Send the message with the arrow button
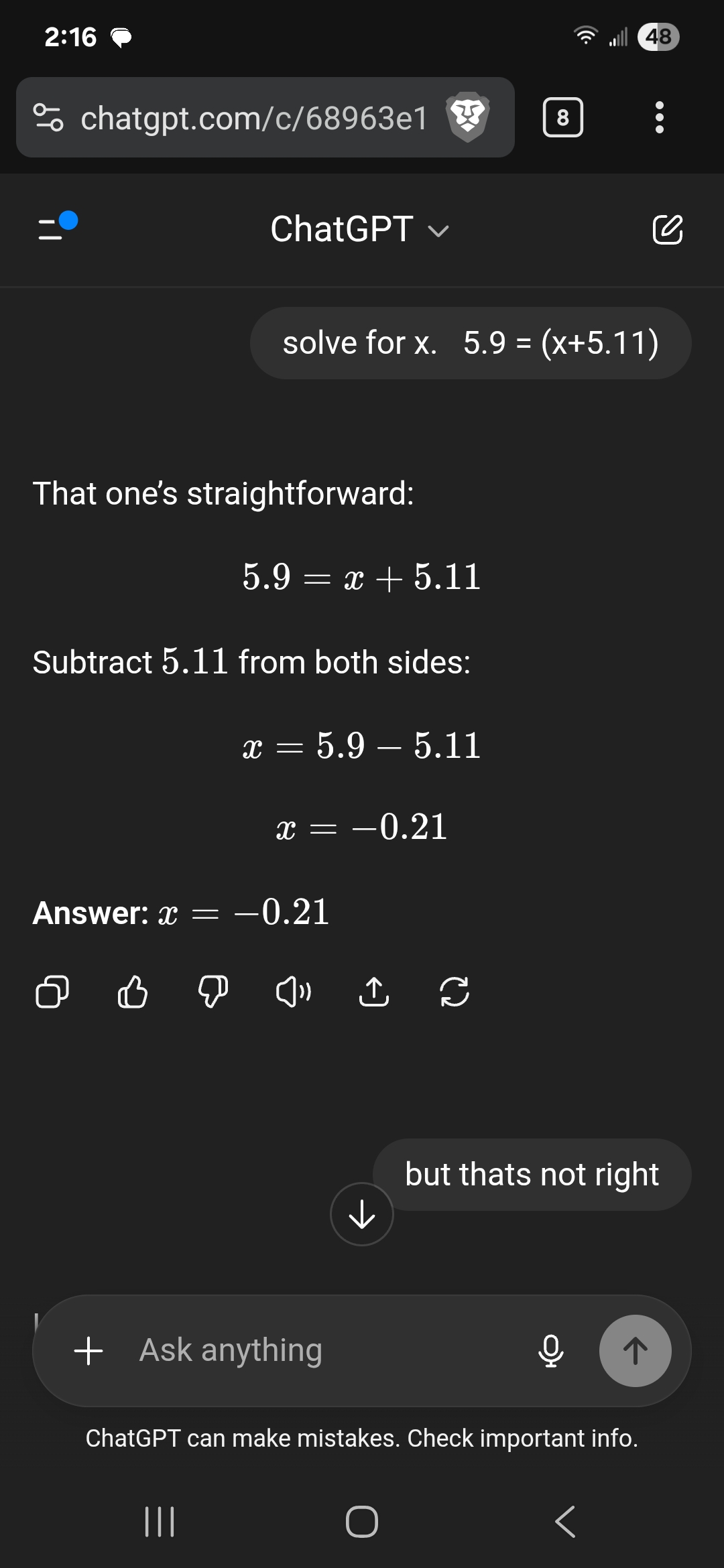Screen dimensions: 724x1568 (636, 1350)
